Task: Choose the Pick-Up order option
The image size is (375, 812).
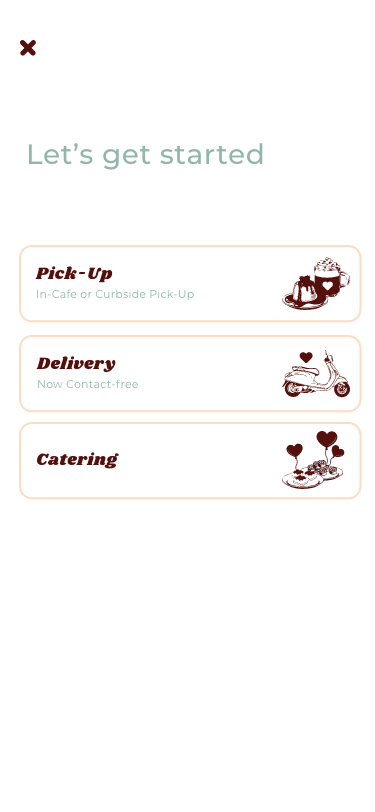Action: (x=190, y=284)
